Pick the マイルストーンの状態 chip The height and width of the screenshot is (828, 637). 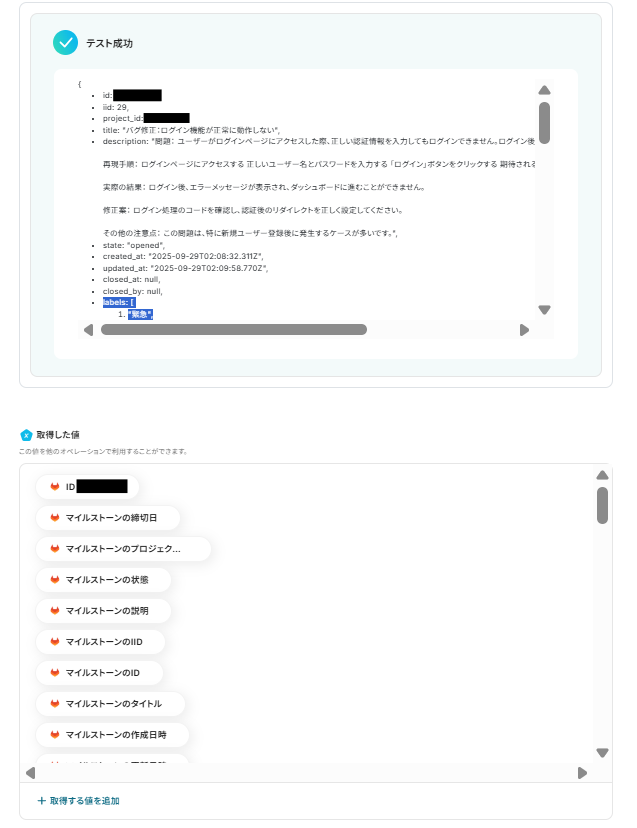coord(104,580)
